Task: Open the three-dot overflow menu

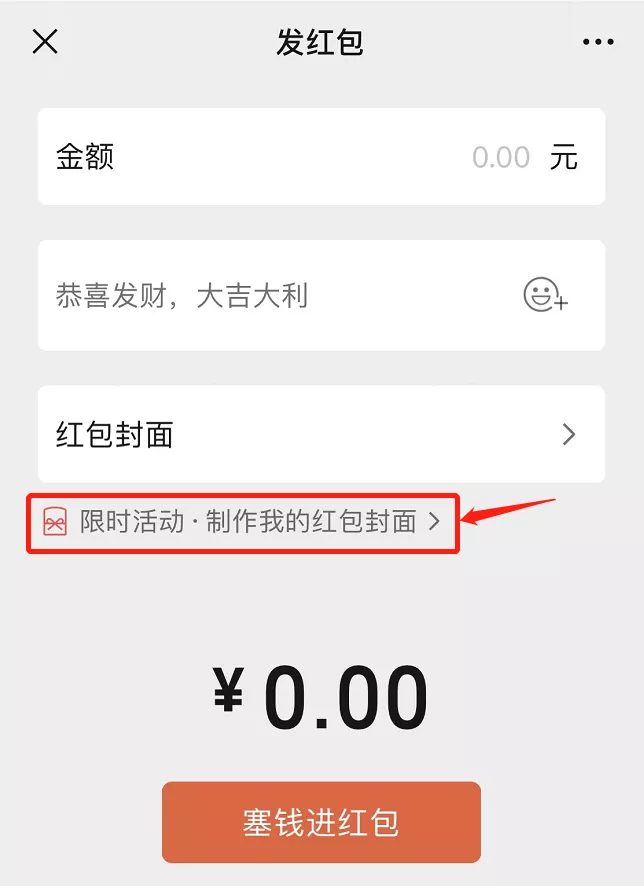Action: point(598,42)
